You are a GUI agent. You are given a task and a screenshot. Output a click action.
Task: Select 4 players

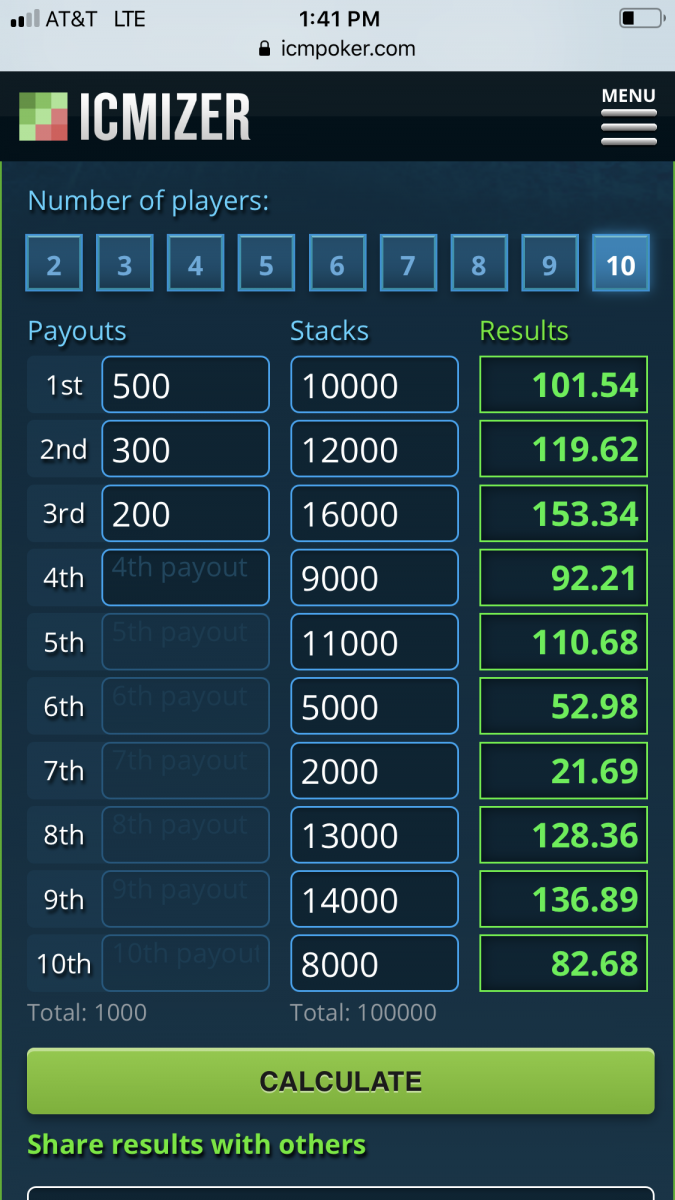coord(195,264)
